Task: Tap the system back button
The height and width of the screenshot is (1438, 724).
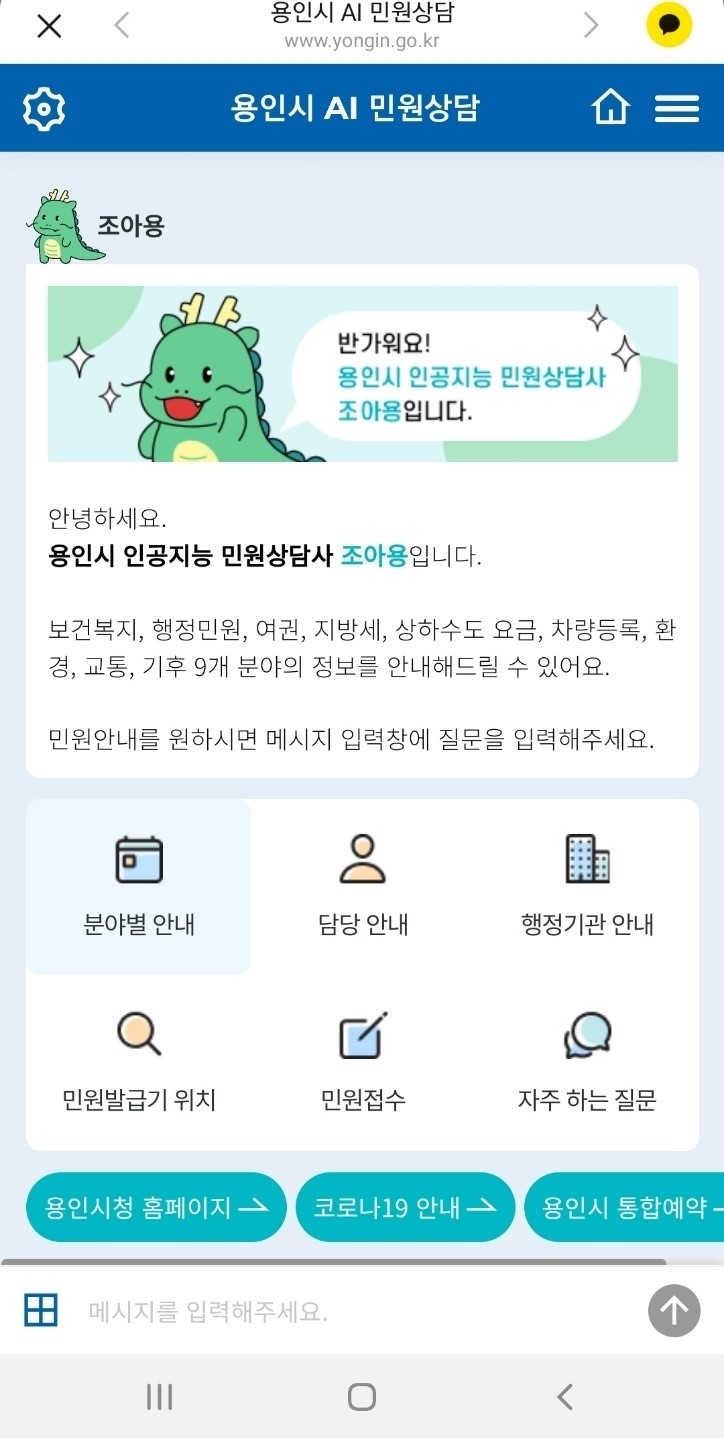Action: click(565, 1396)
